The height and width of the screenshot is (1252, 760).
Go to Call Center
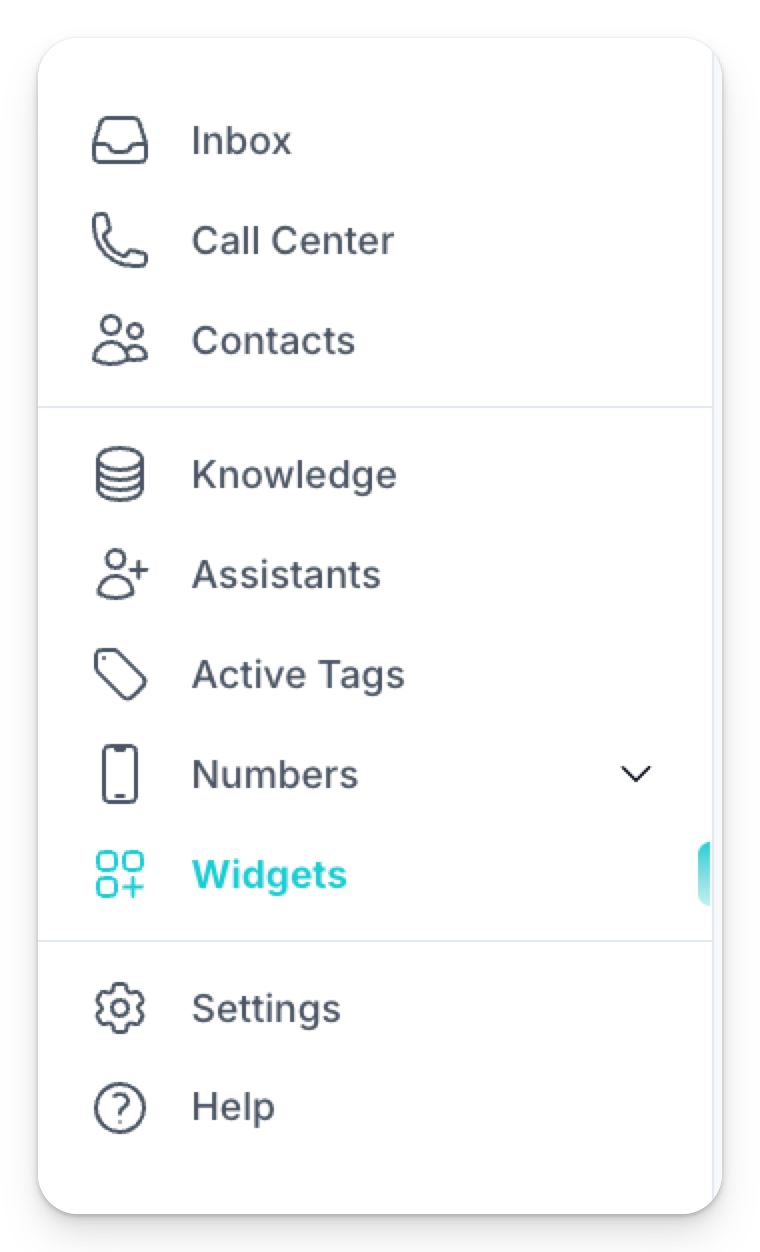coord(292,241)
